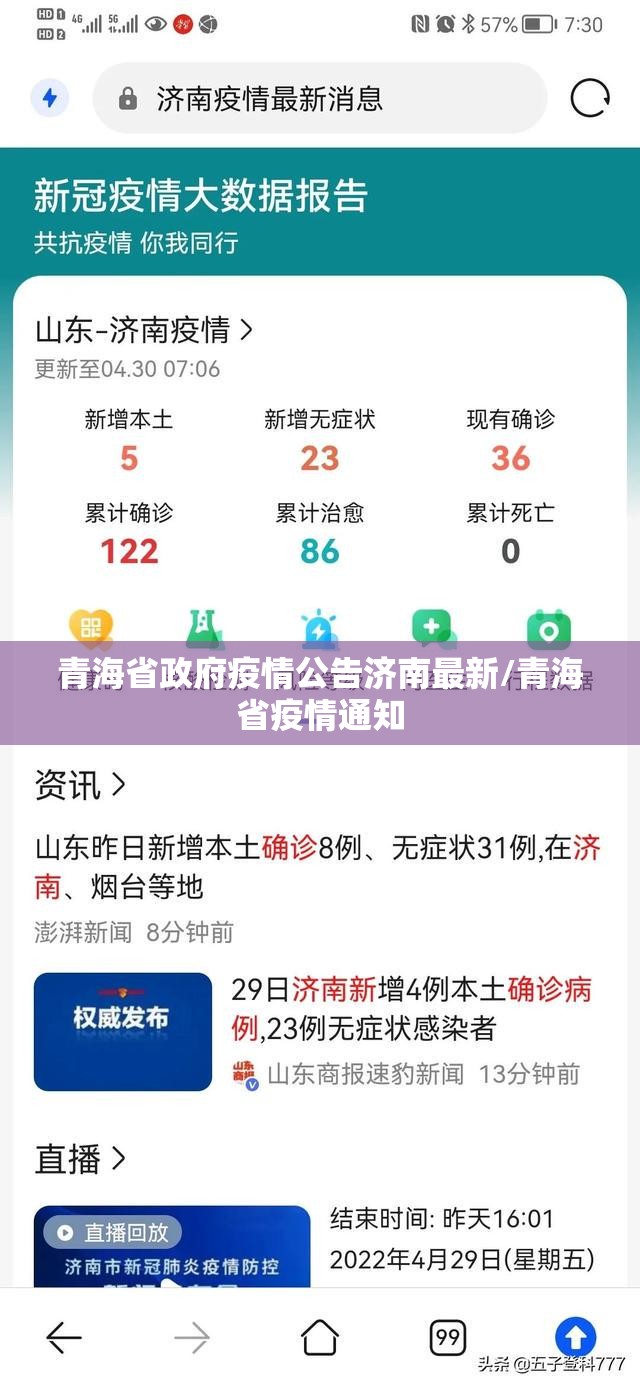Open the 山东-济南疫情 region selector
This screenshot has height=1387, width=640.
145,329
